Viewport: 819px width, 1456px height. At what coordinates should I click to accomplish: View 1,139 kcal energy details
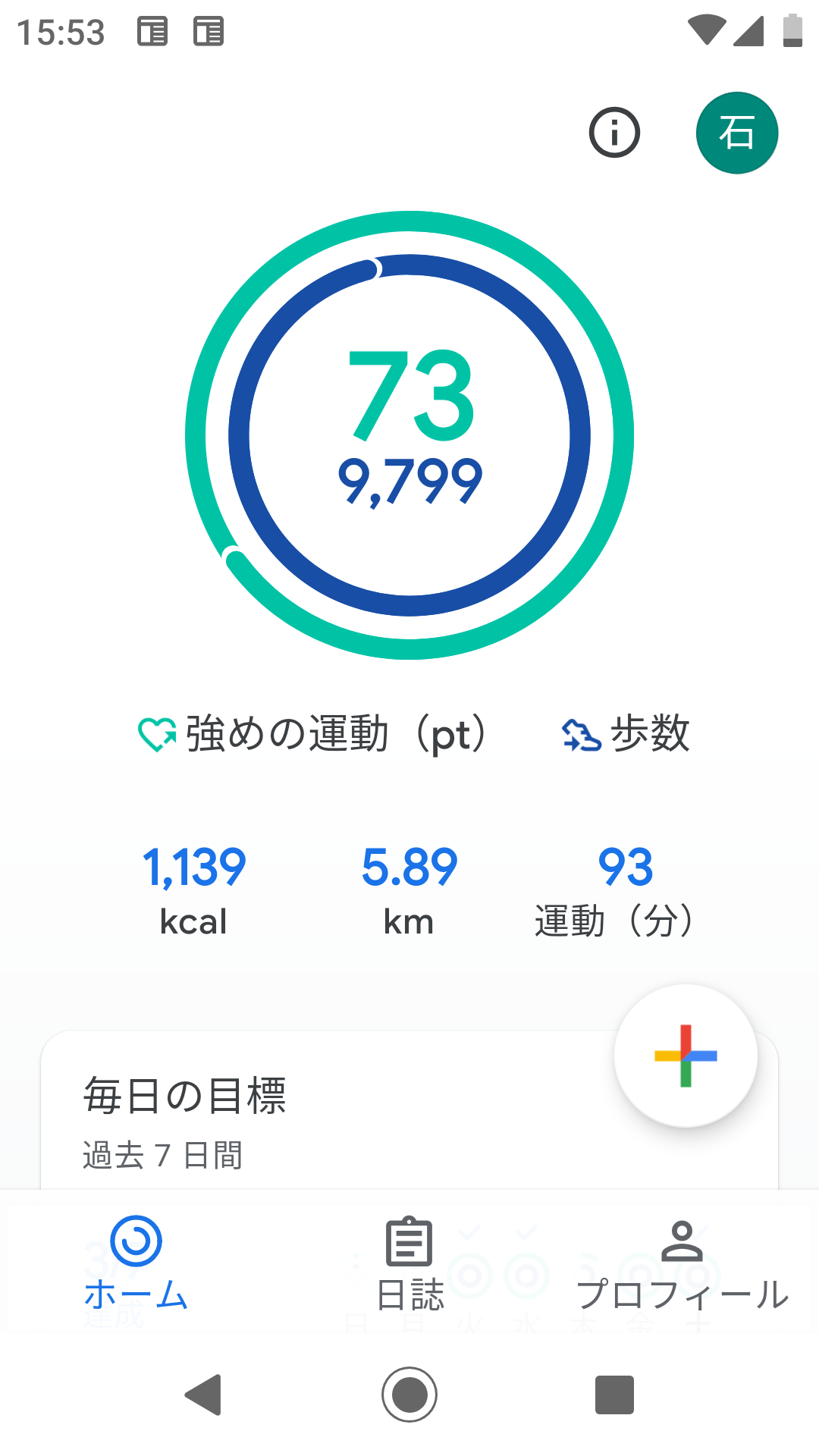[x=194, y=889]
